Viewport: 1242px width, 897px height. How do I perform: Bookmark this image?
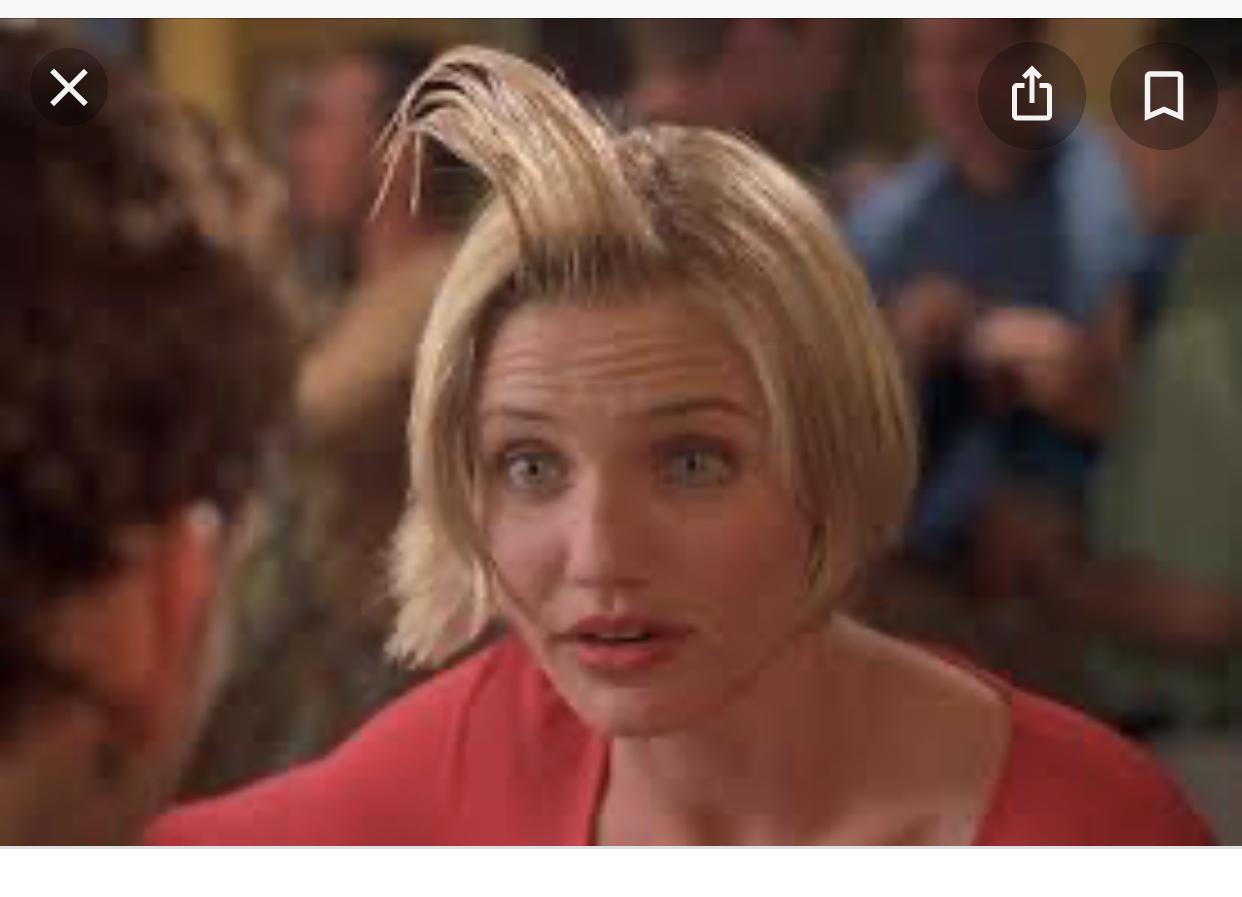click(x=1163, y=96)
